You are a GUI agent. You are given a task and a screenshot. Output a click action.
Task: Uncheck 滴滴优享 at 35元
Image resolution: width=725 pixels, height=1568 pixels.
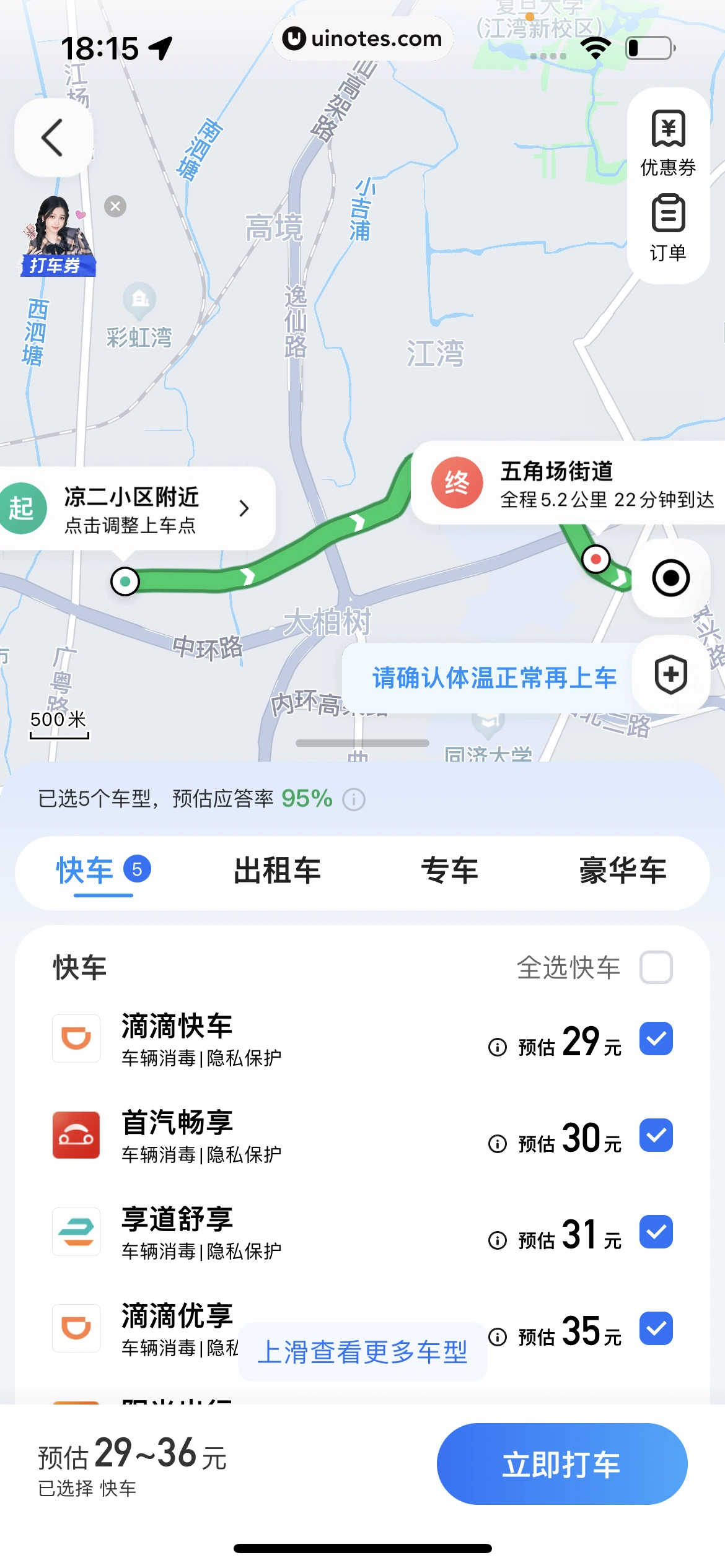pyautogui.click(x=656, y=1329)
